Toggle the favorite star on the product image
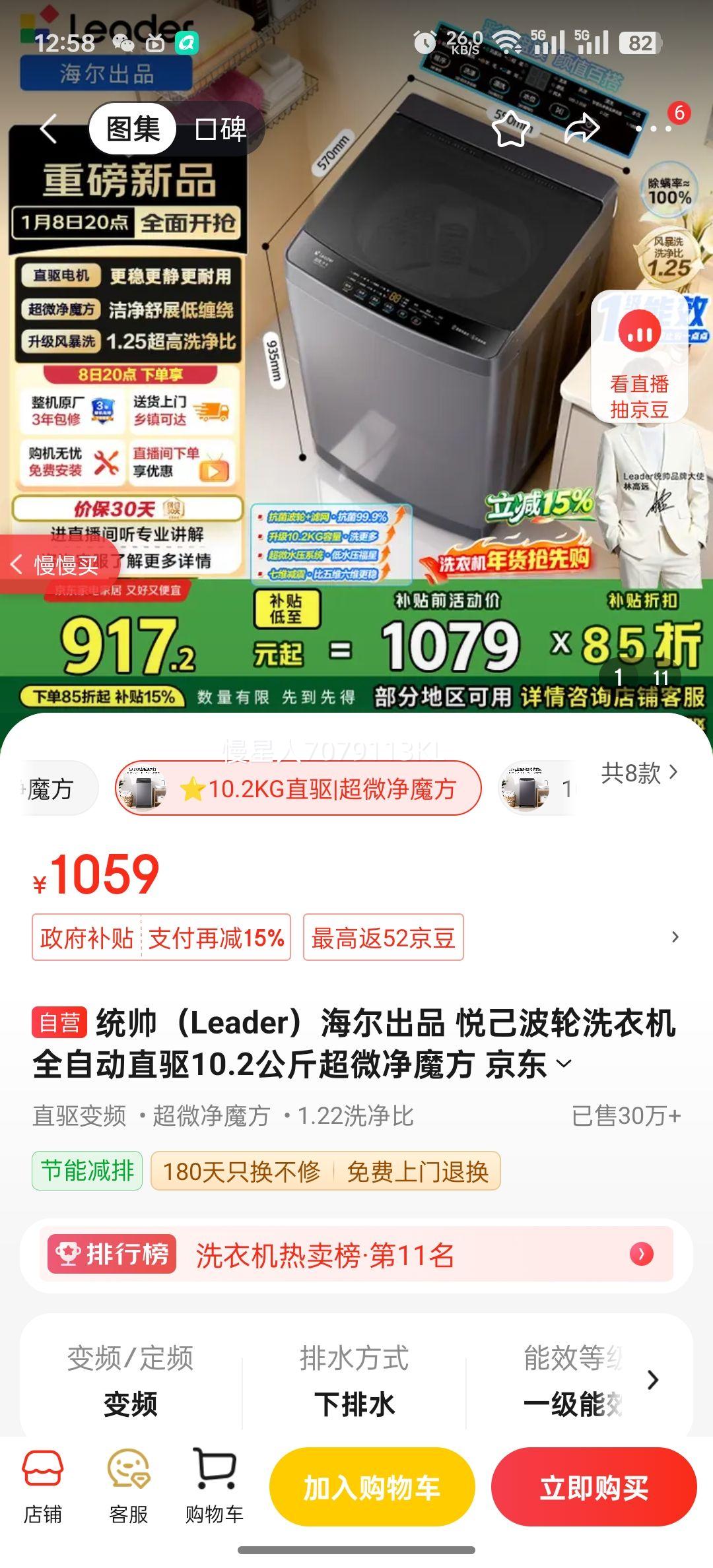 (x=512, y=129)
